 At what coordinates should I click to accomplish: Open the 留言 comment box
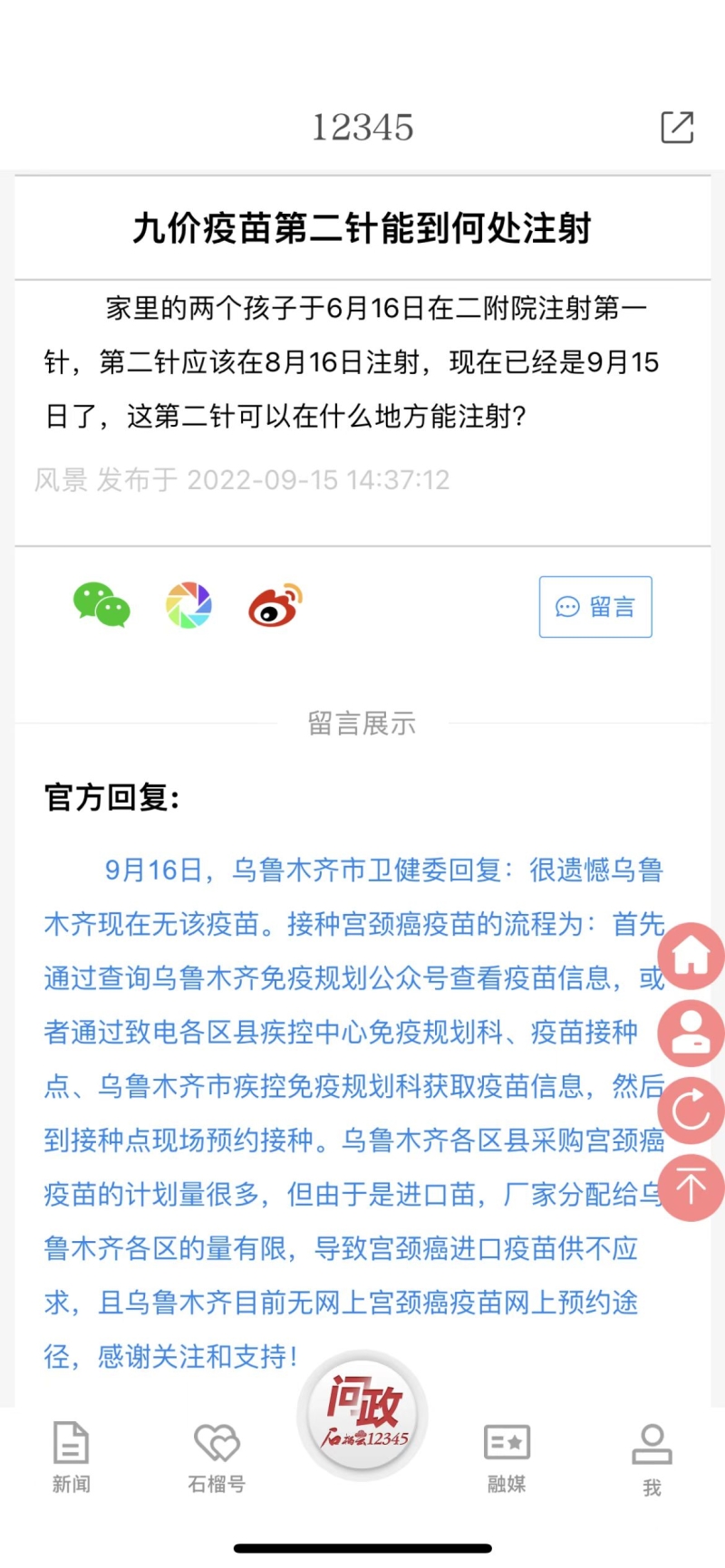pyautogui.click(x=594, y=607)
